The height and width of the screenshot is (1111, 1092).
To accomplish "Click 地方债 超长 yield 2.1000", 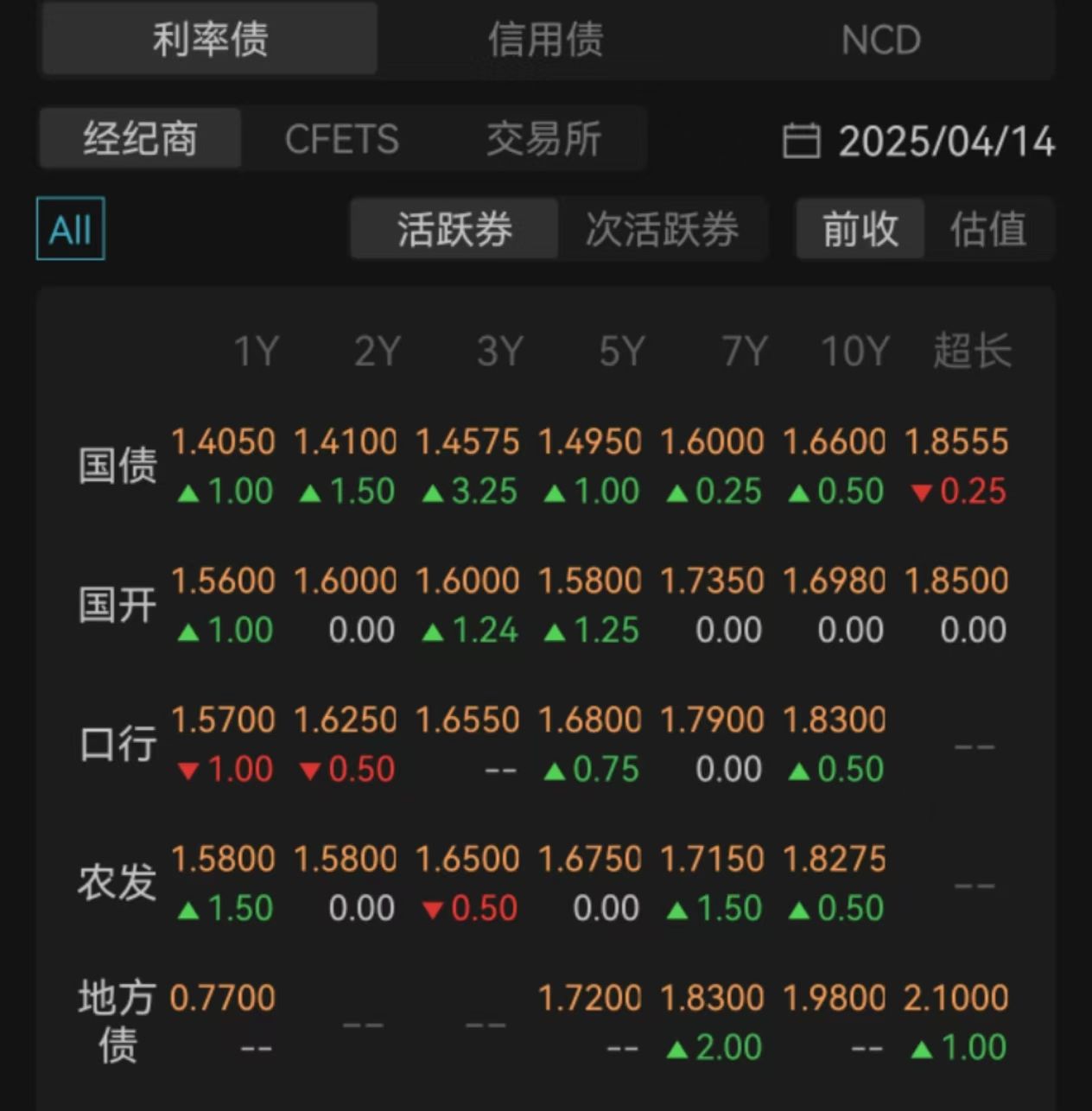I will click(956, 997).
